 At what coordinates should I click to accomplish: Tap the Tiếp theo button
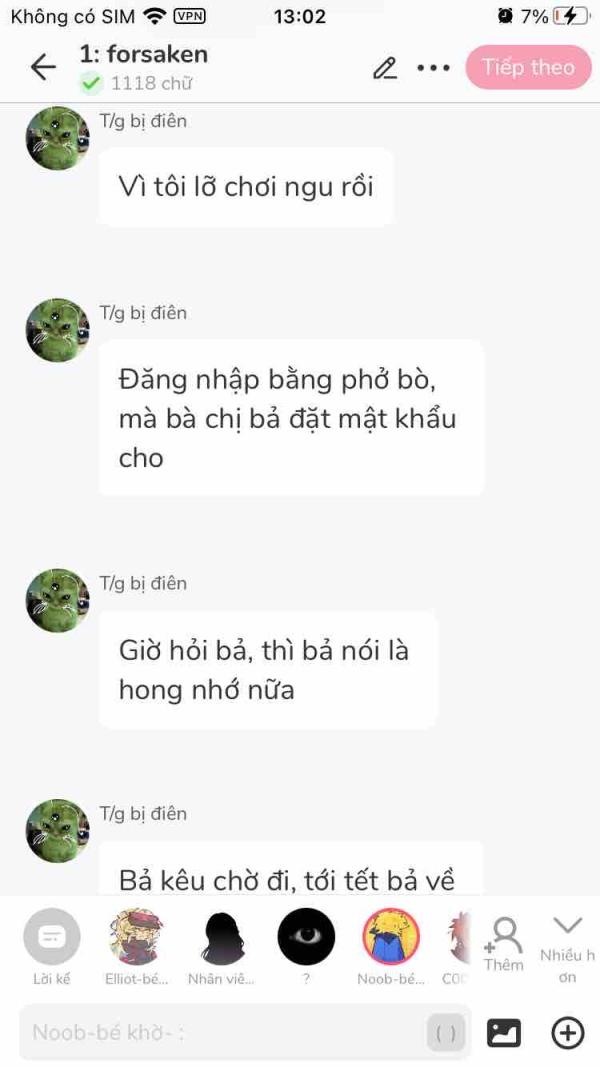point(528,67)
